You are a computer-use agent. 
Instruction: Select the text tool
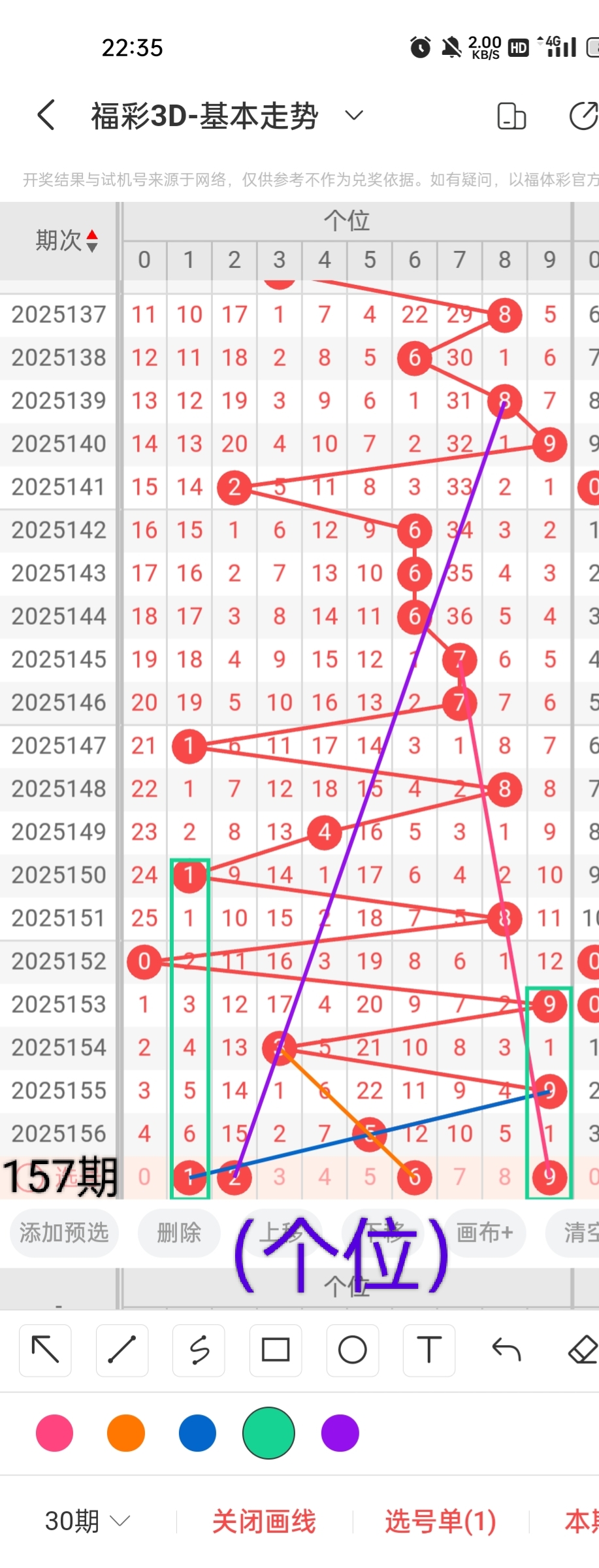[429, 1350]
